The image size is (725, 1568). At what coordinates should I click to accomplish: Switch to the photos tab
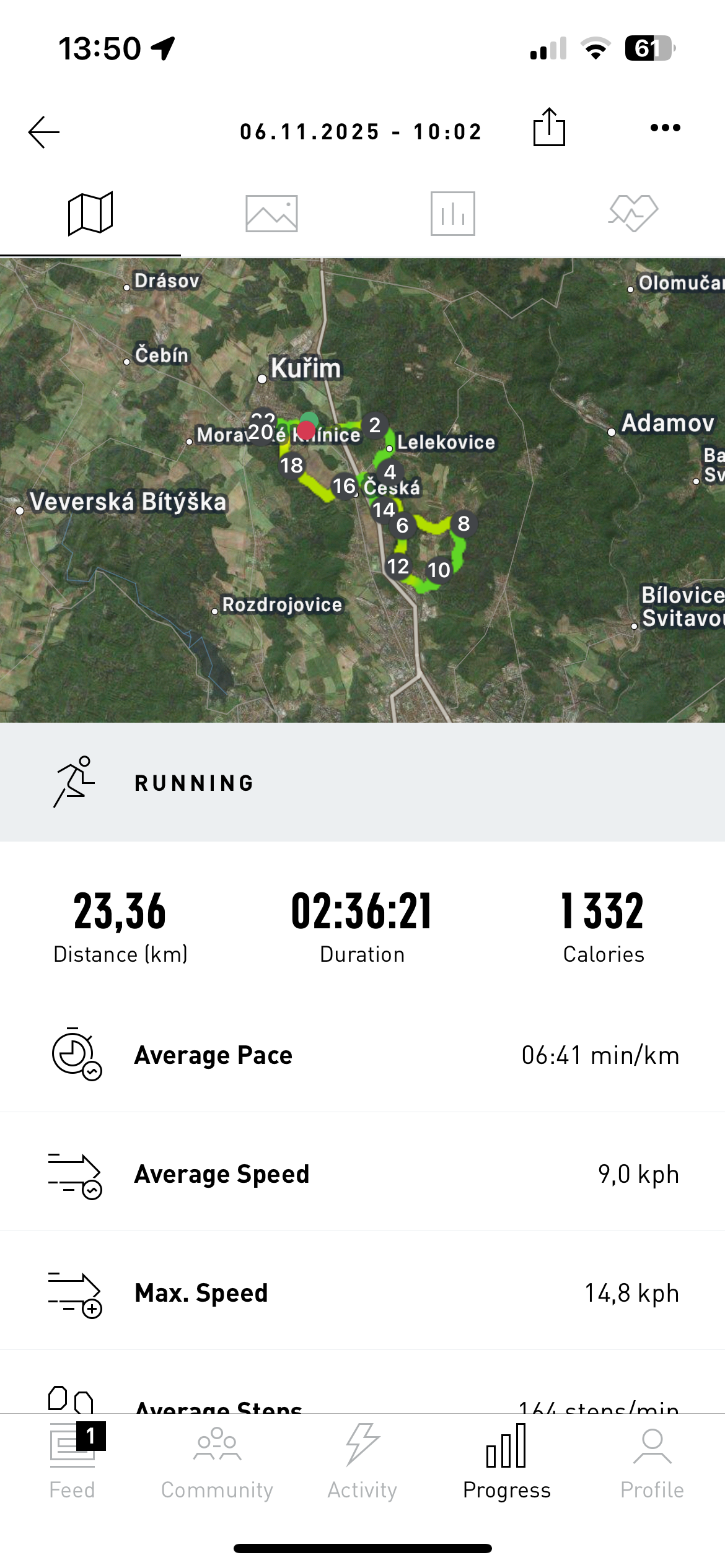point(271,214)
